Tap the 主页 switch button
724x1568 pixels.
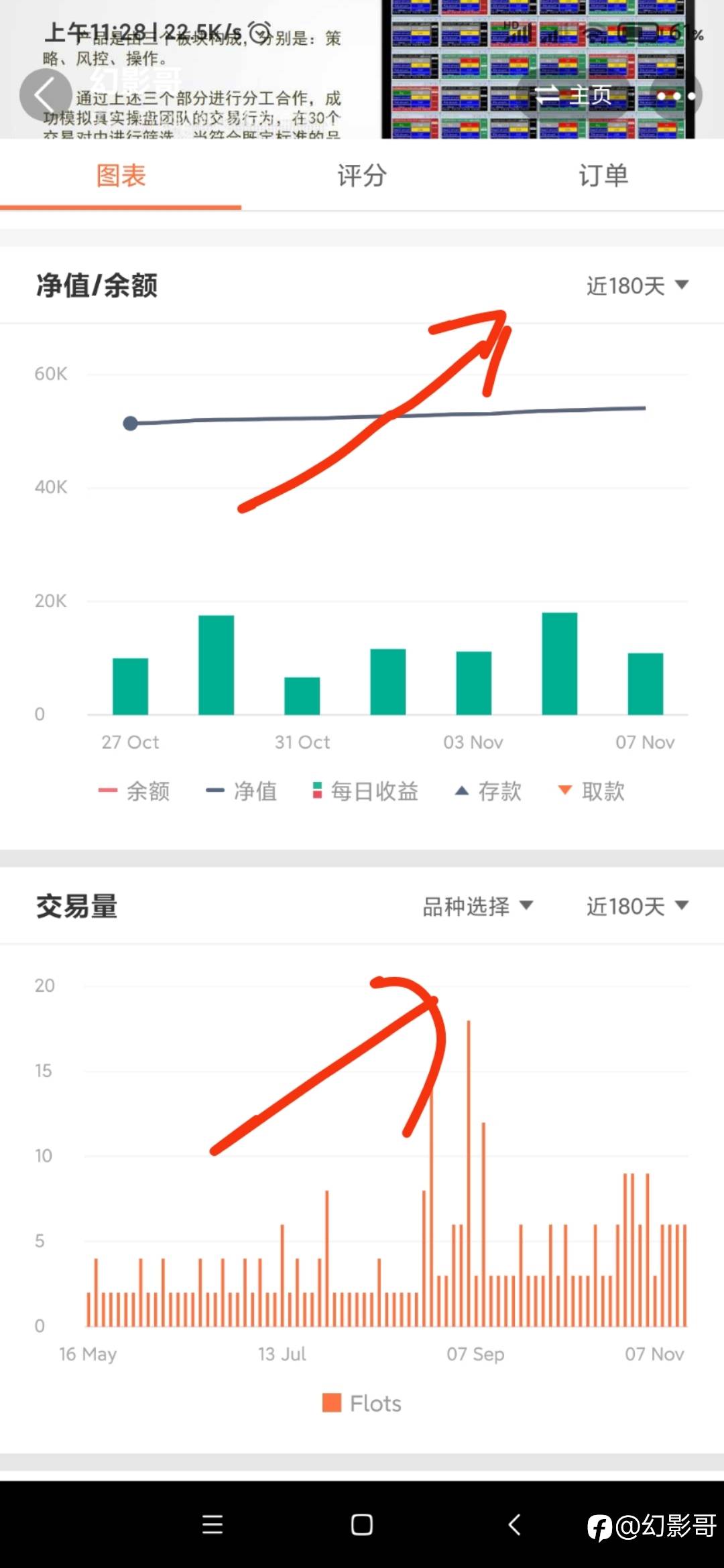pos(574,95)
